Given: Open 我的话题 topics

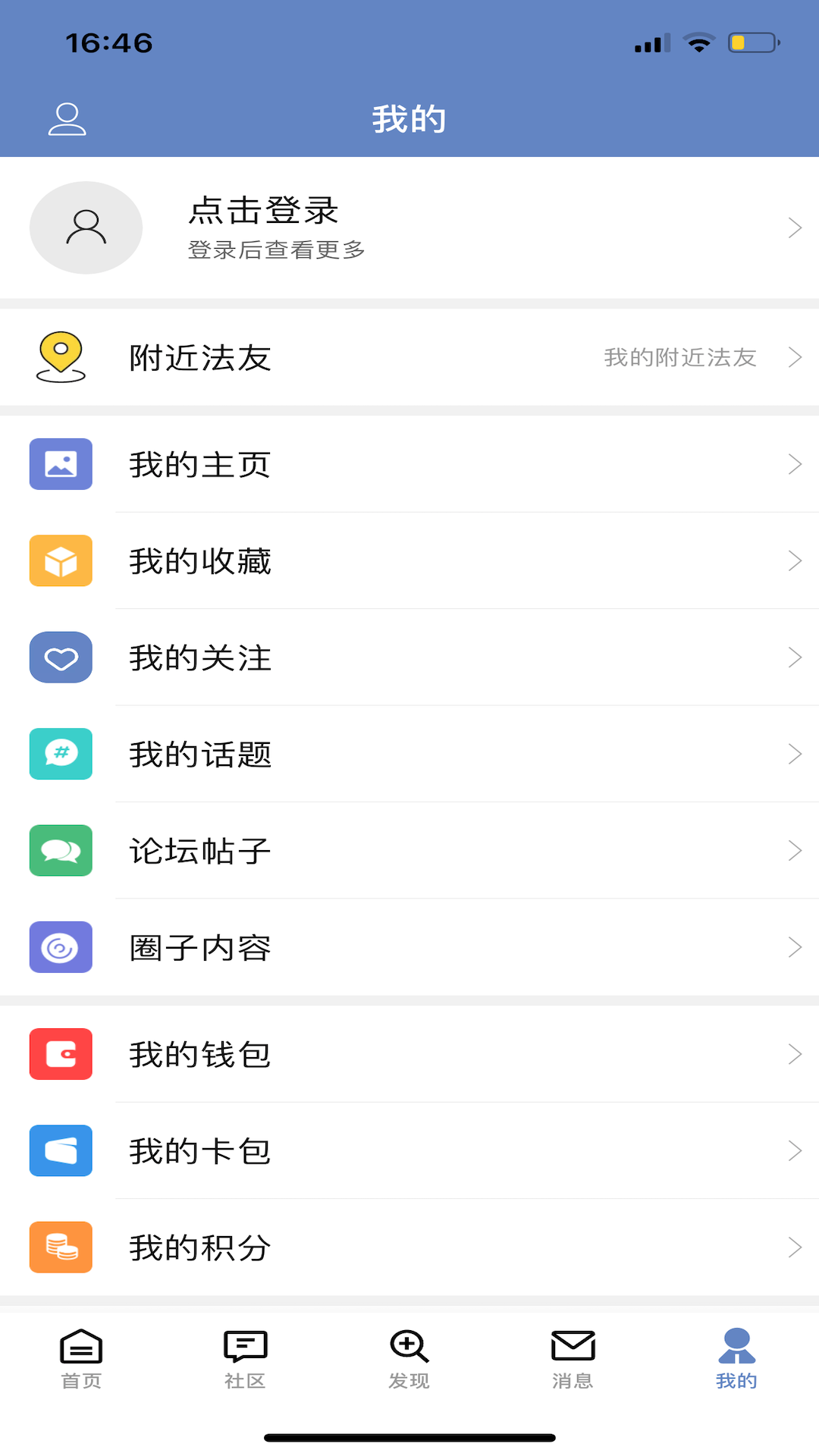Looking at the screenshot, I should (409, 754).
